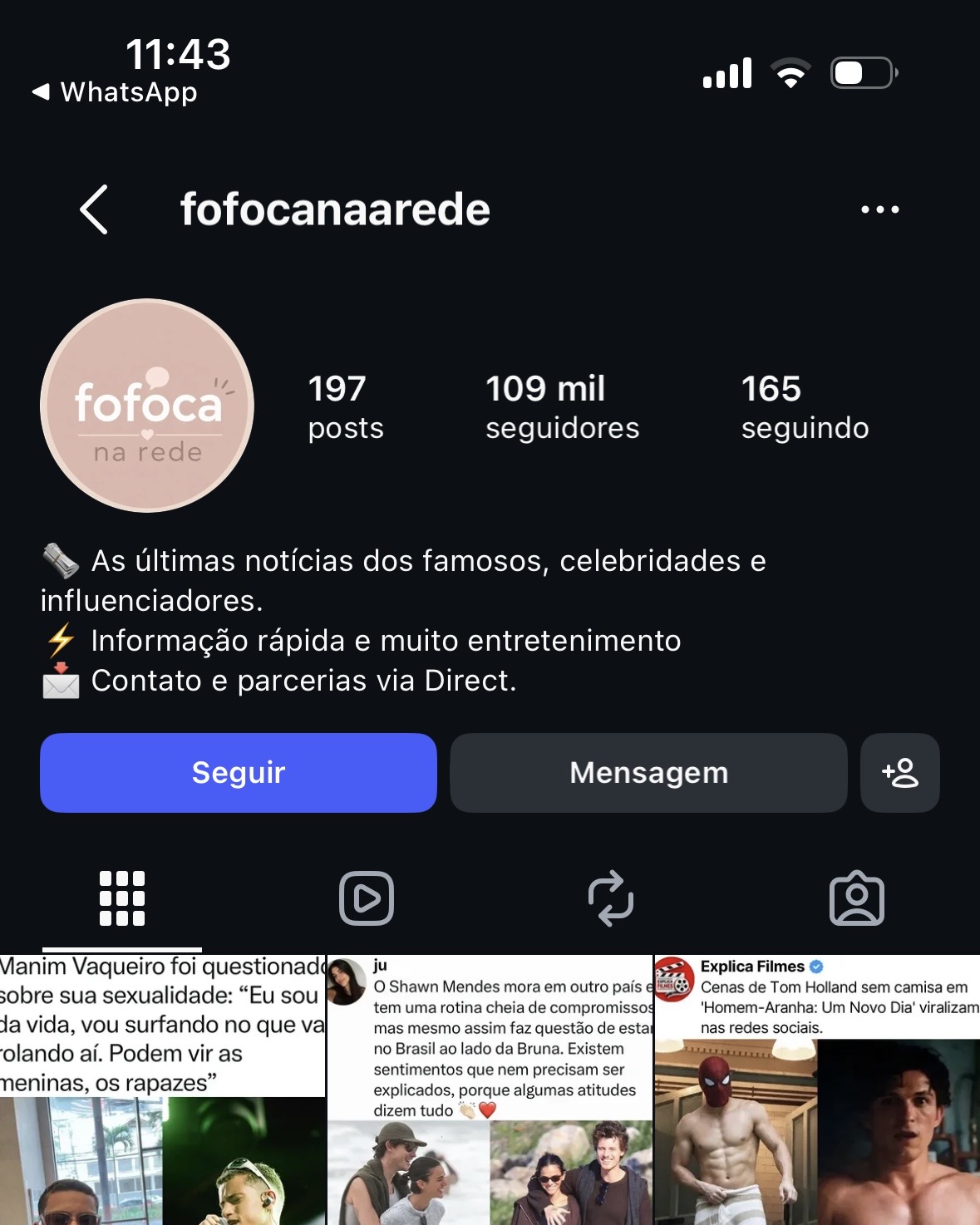Switch to the Reels tab

coord(367,898)
